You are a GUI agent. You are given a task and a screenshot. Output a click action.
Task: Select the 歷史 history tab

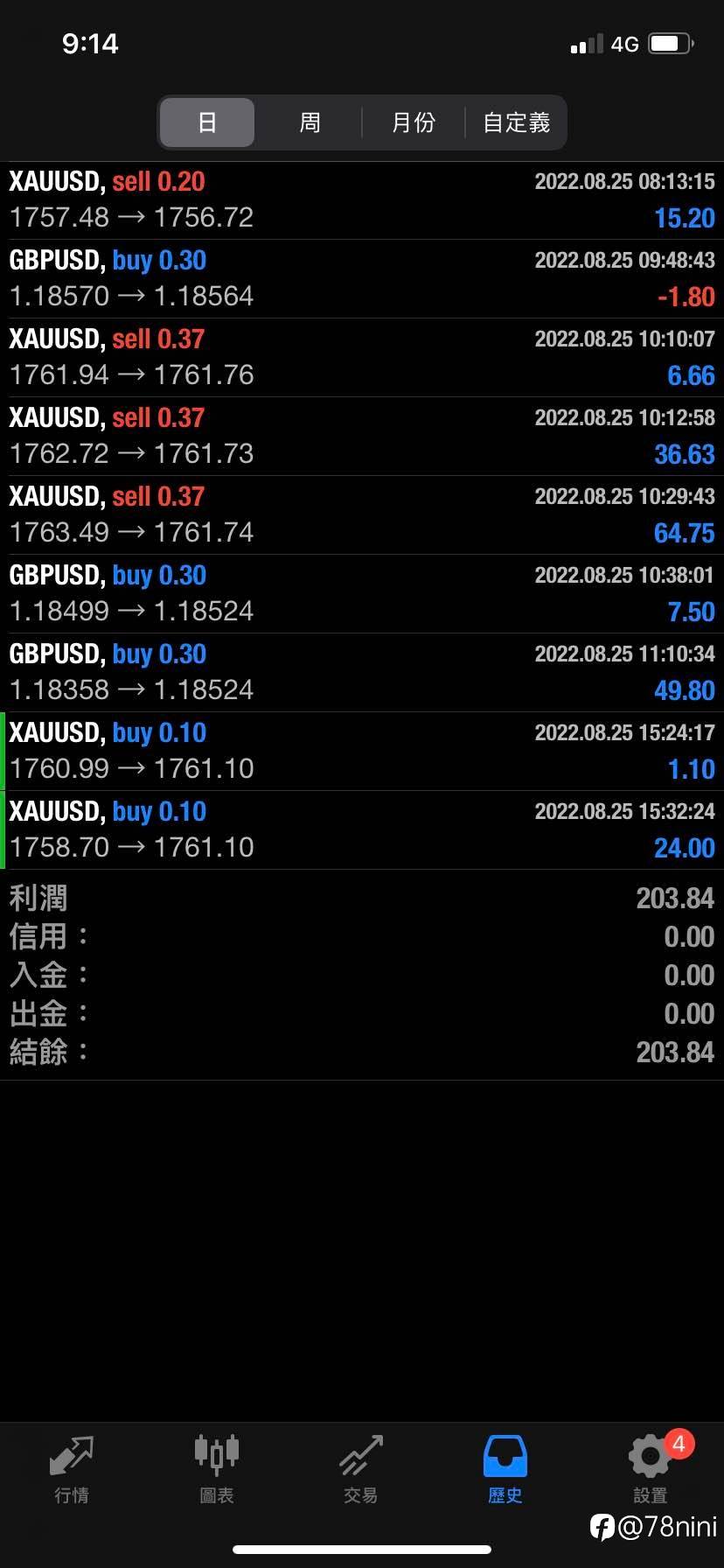click(505, 1470)
